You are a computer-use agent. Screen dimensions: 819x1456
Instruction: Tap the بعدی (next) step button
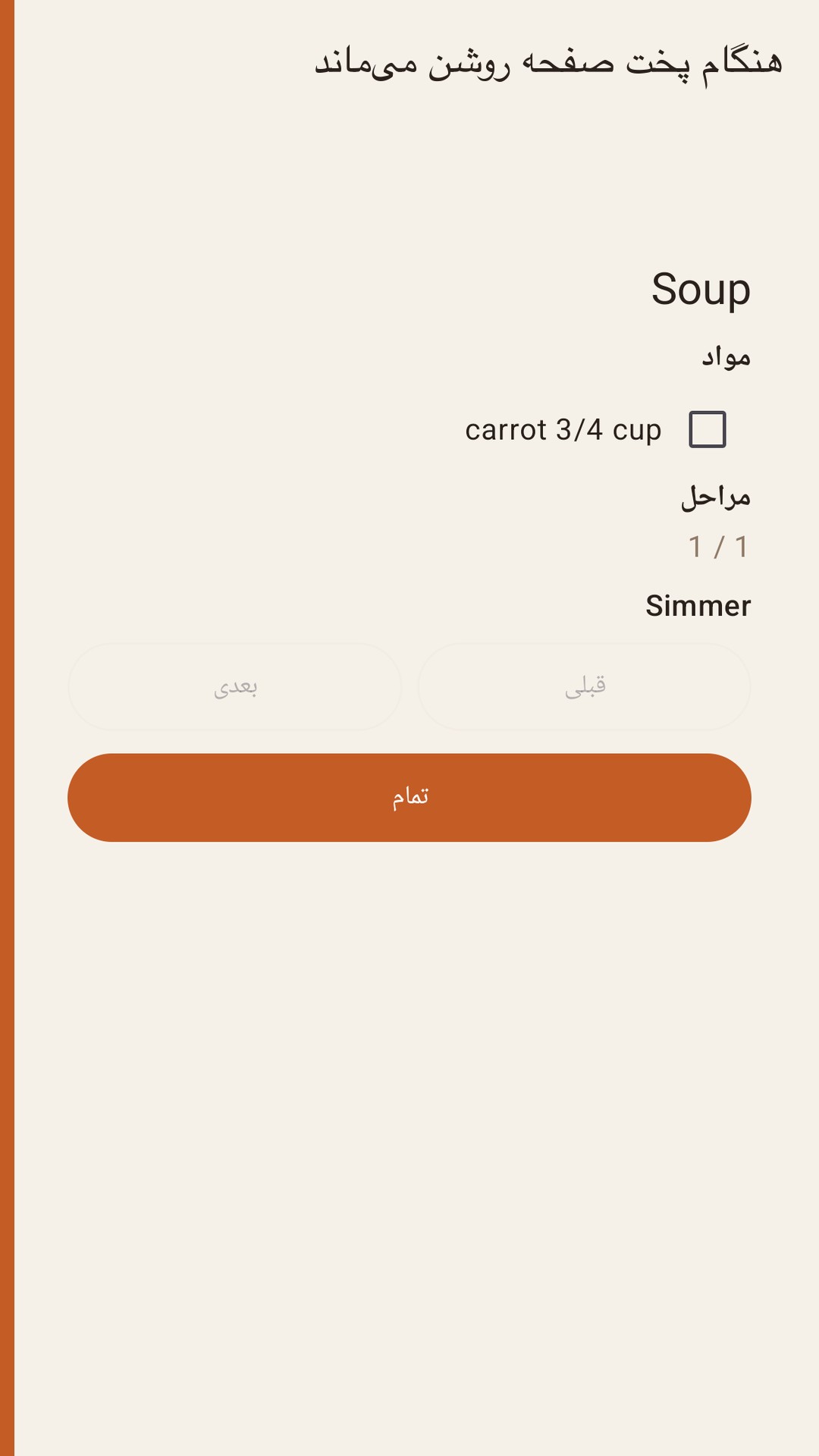pyautogui.click(x=235, y=687)
